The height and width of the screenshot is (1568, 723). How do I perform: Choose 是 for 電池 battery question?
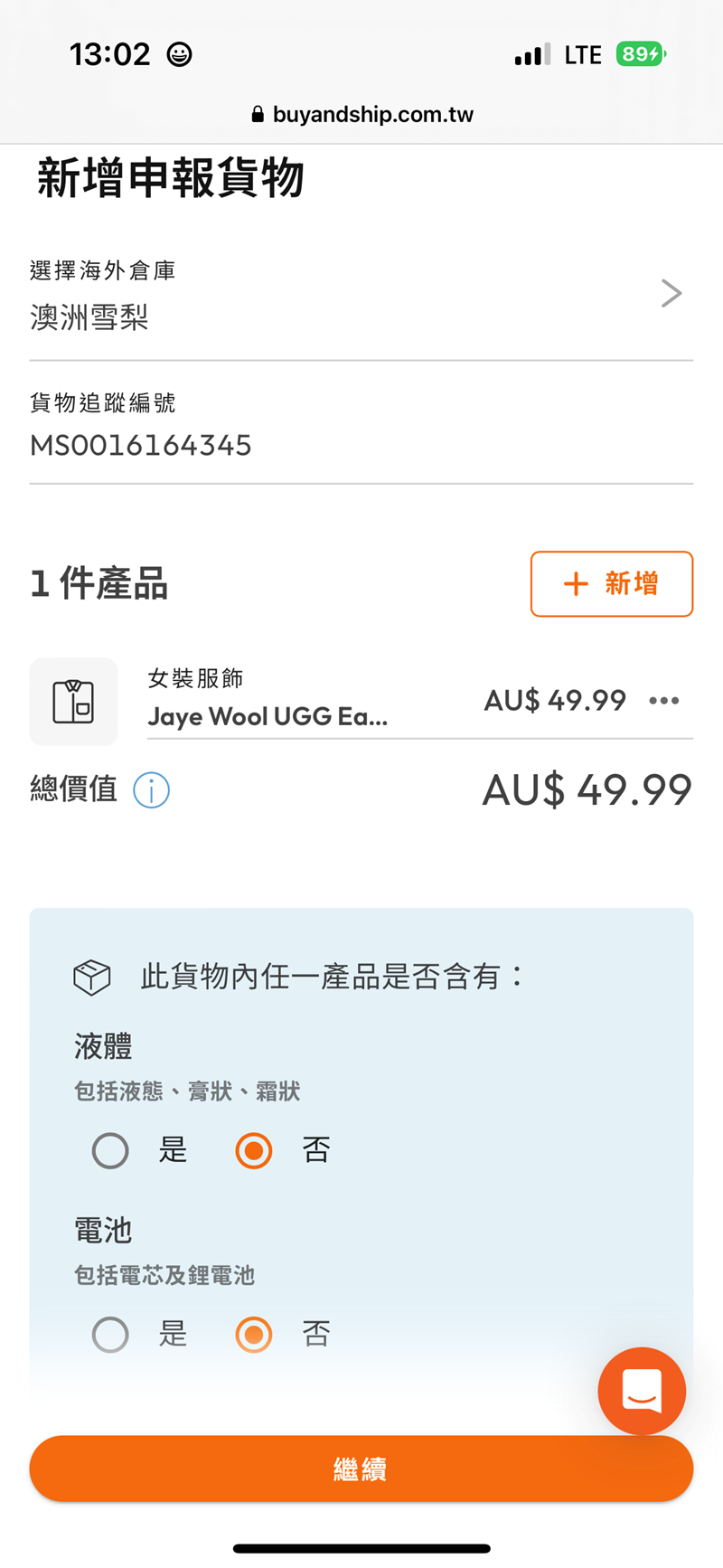111,1335
